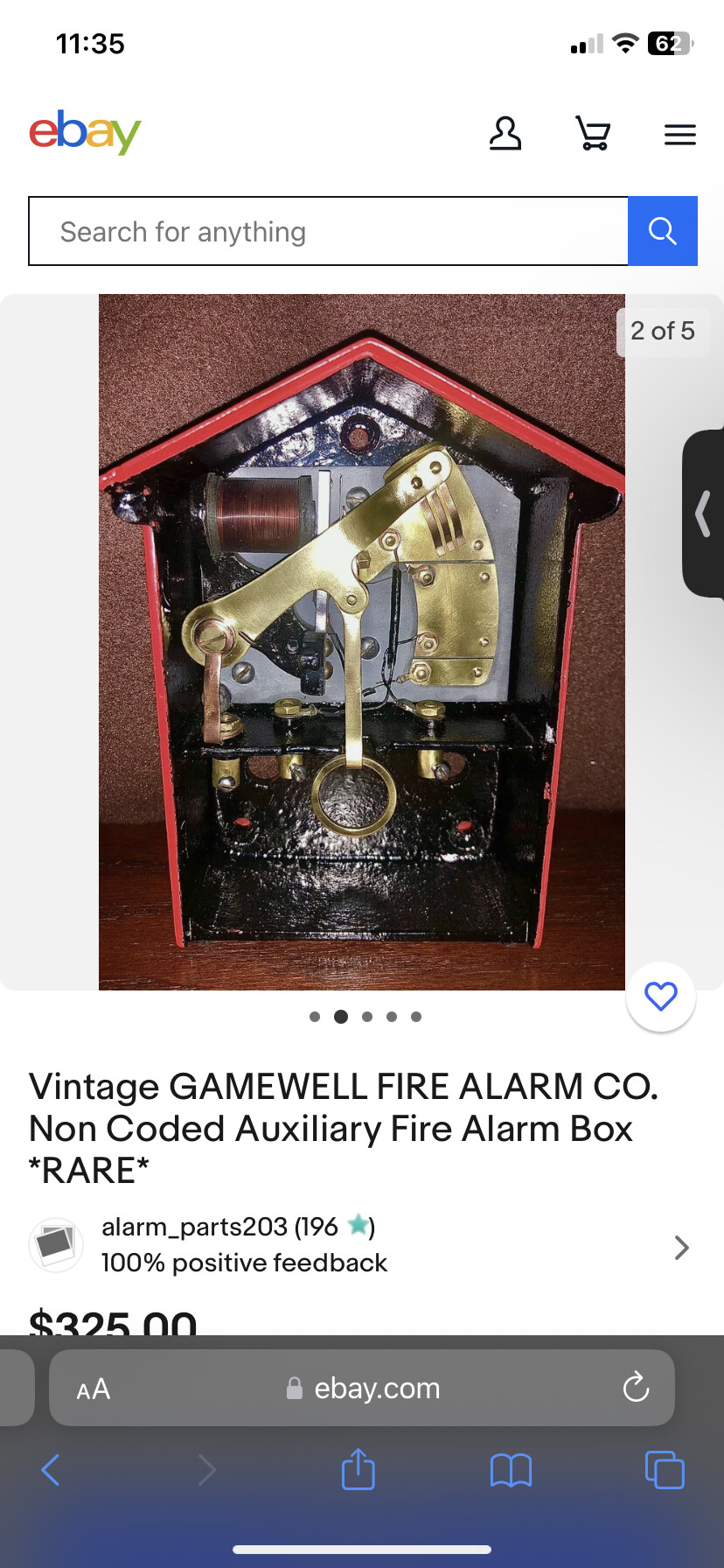This screenshot has width=724, height=1568.
Task: Open the fire alarm box product photo
Action: click(x=361, y=641)
